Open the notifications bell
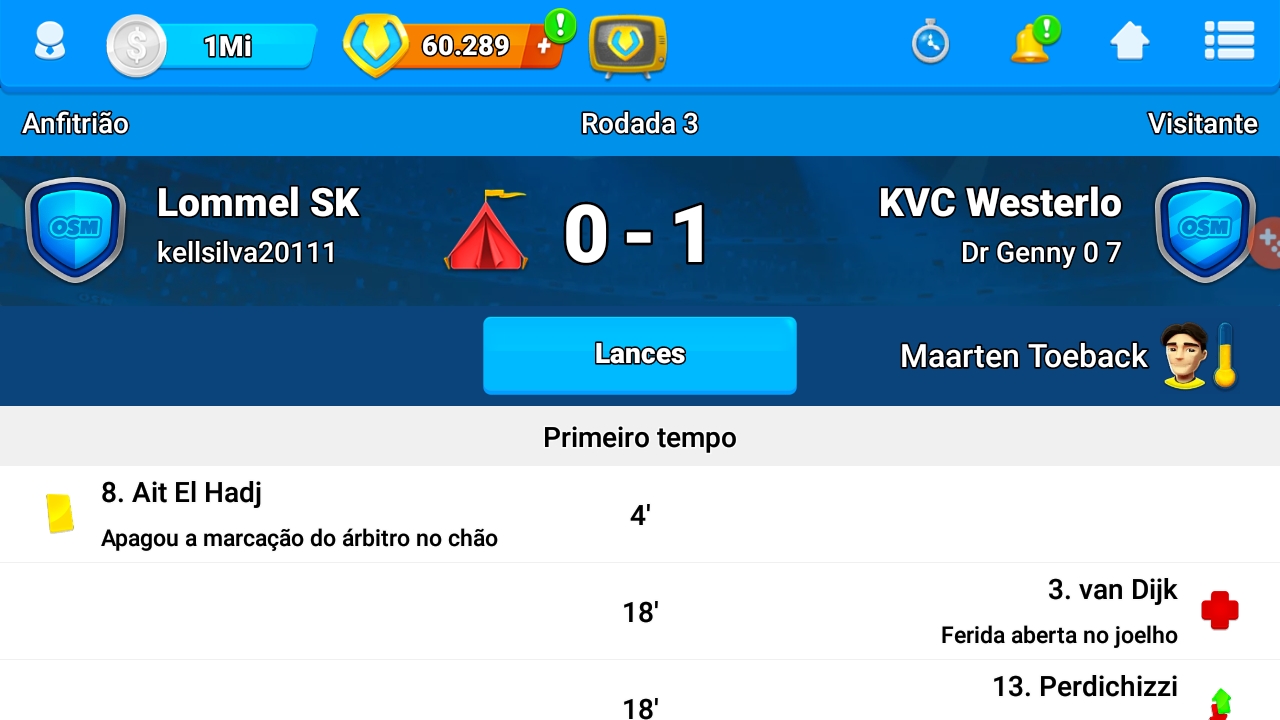Image resolution: width=1280 pixels, height=720 pixels. click(x=1030, y=44)
